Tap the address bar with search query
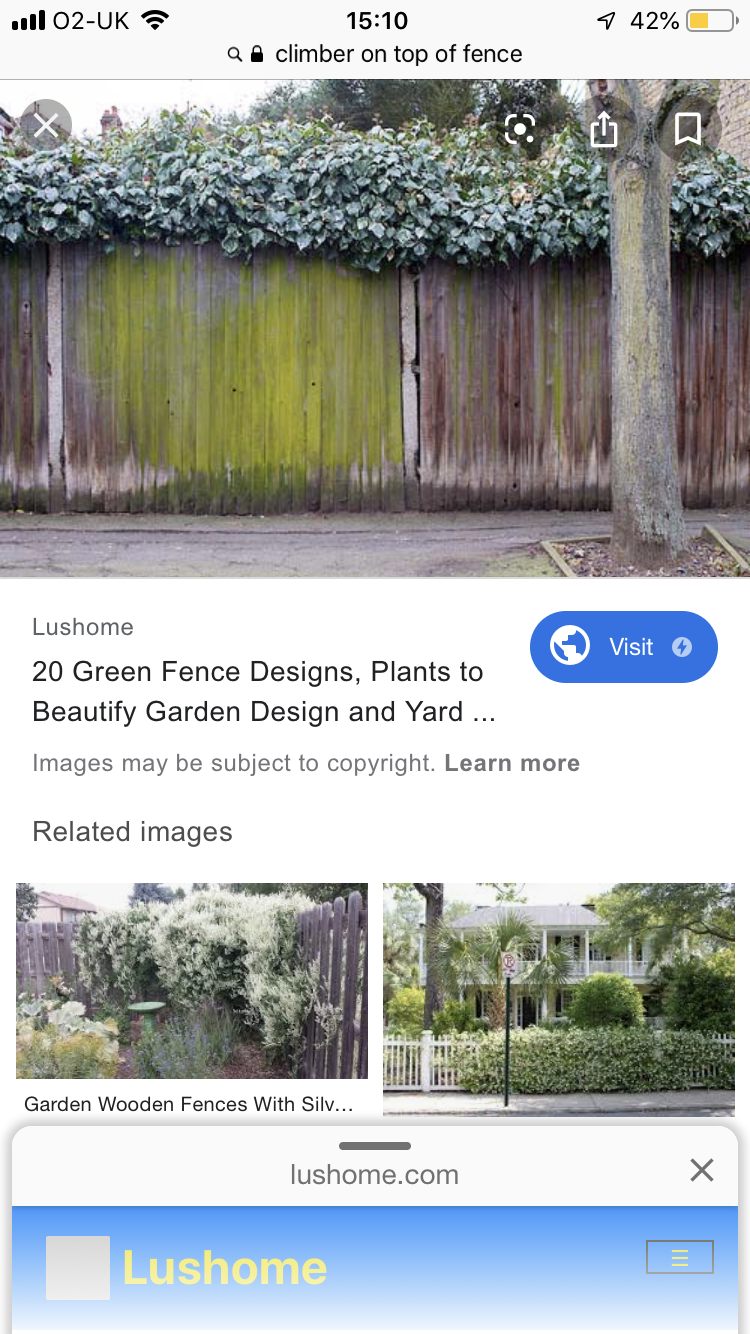This screenshot has width=750, height=1334. point(375,54)
